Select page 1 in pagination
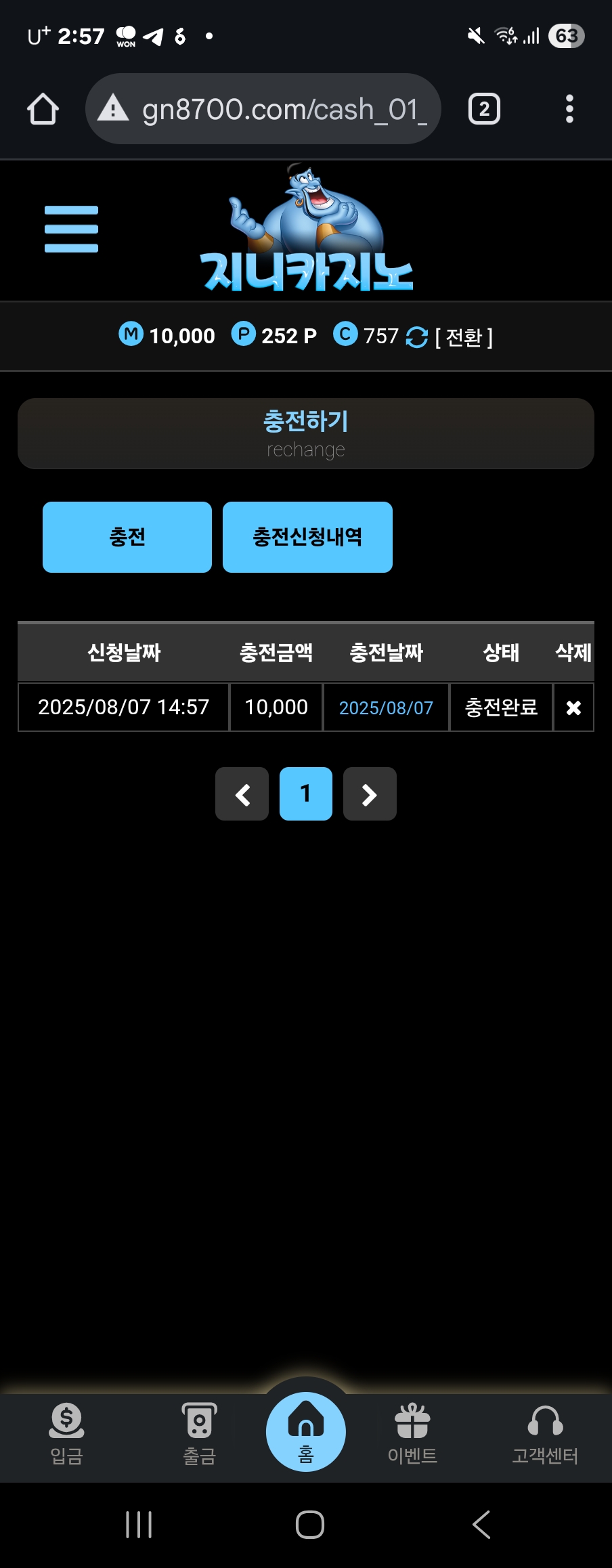Viewport: 612px width, 1568px height. pyautogui.click(x=306, y=793)
